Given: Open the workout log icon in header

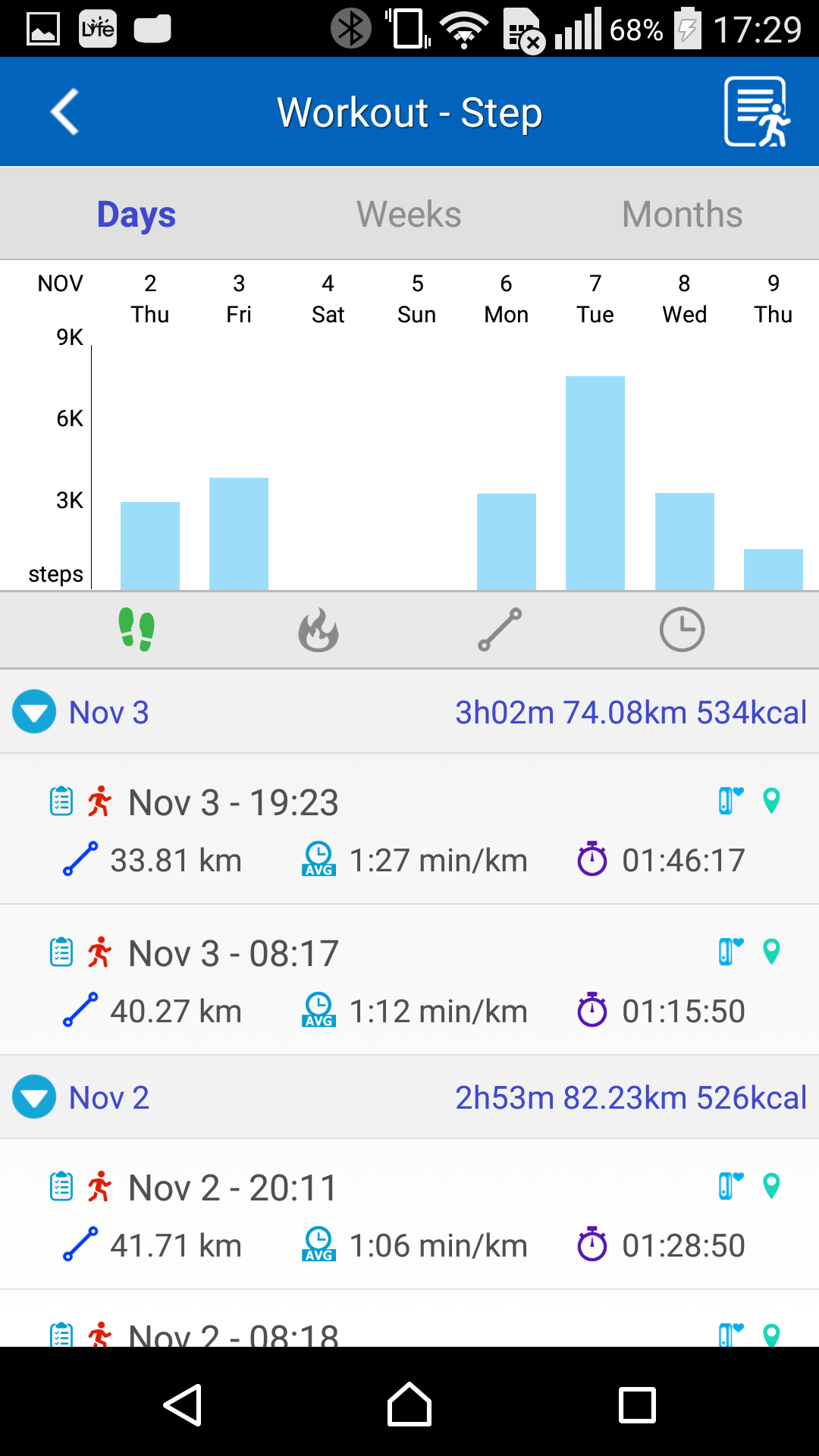Looking at the screenshot, I should (x=757, y=111).
